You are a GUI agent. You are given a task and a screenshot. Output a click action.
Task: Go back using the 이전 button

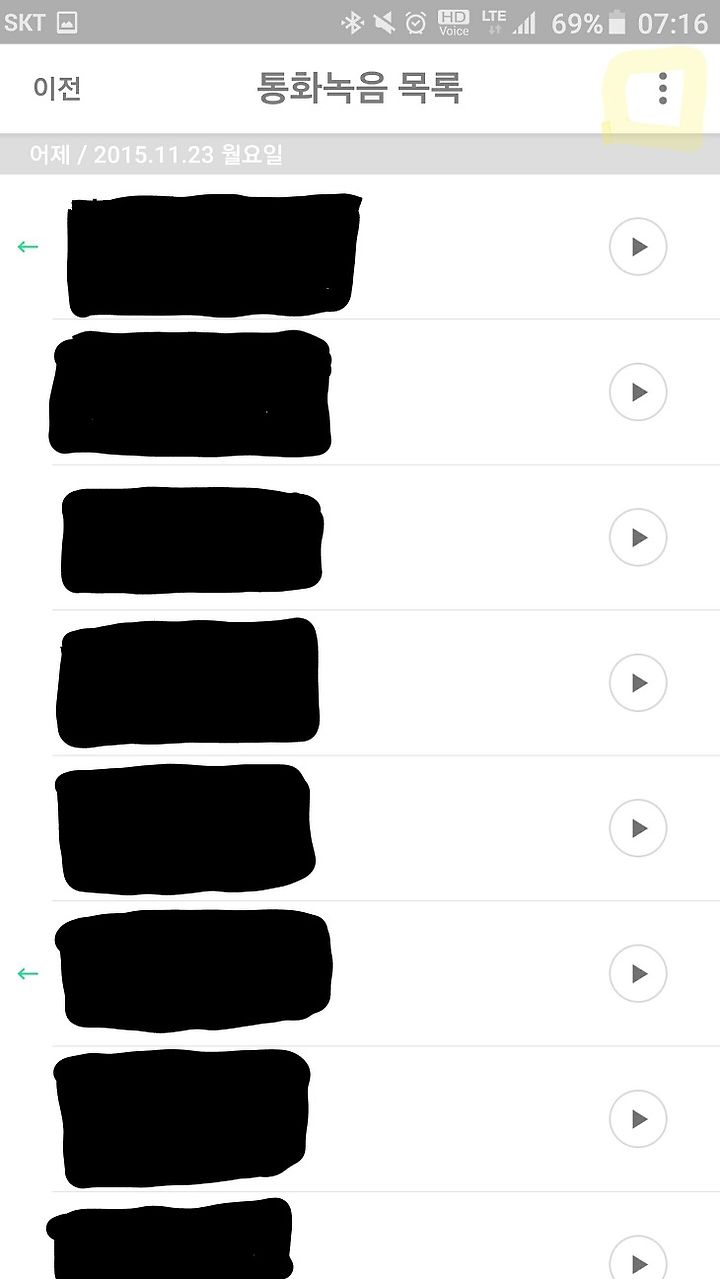[57, 88]
